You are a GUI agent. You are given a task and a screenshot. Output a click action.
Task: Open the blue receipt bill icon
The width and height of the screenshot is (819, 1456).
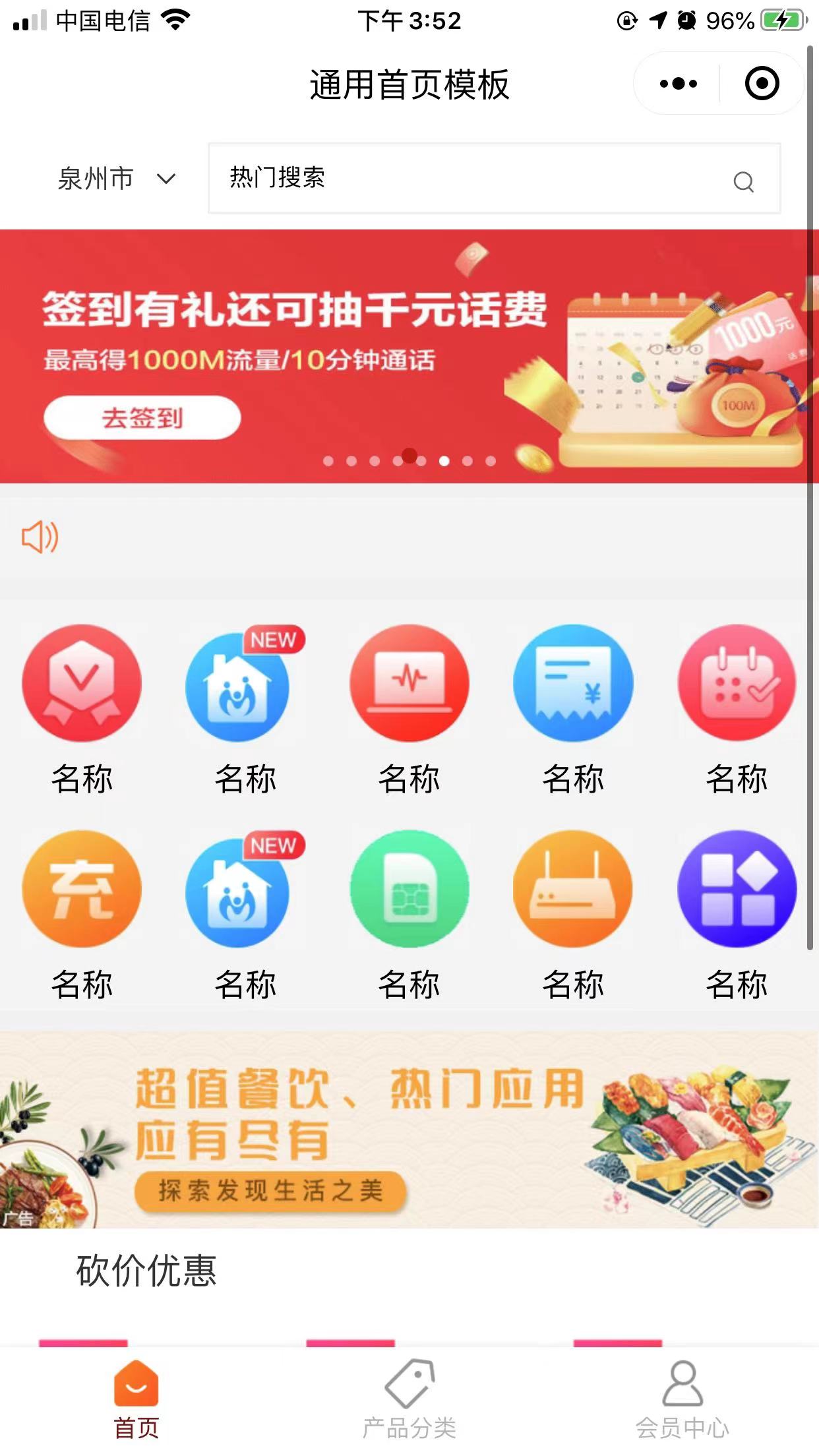click(573, 683)
